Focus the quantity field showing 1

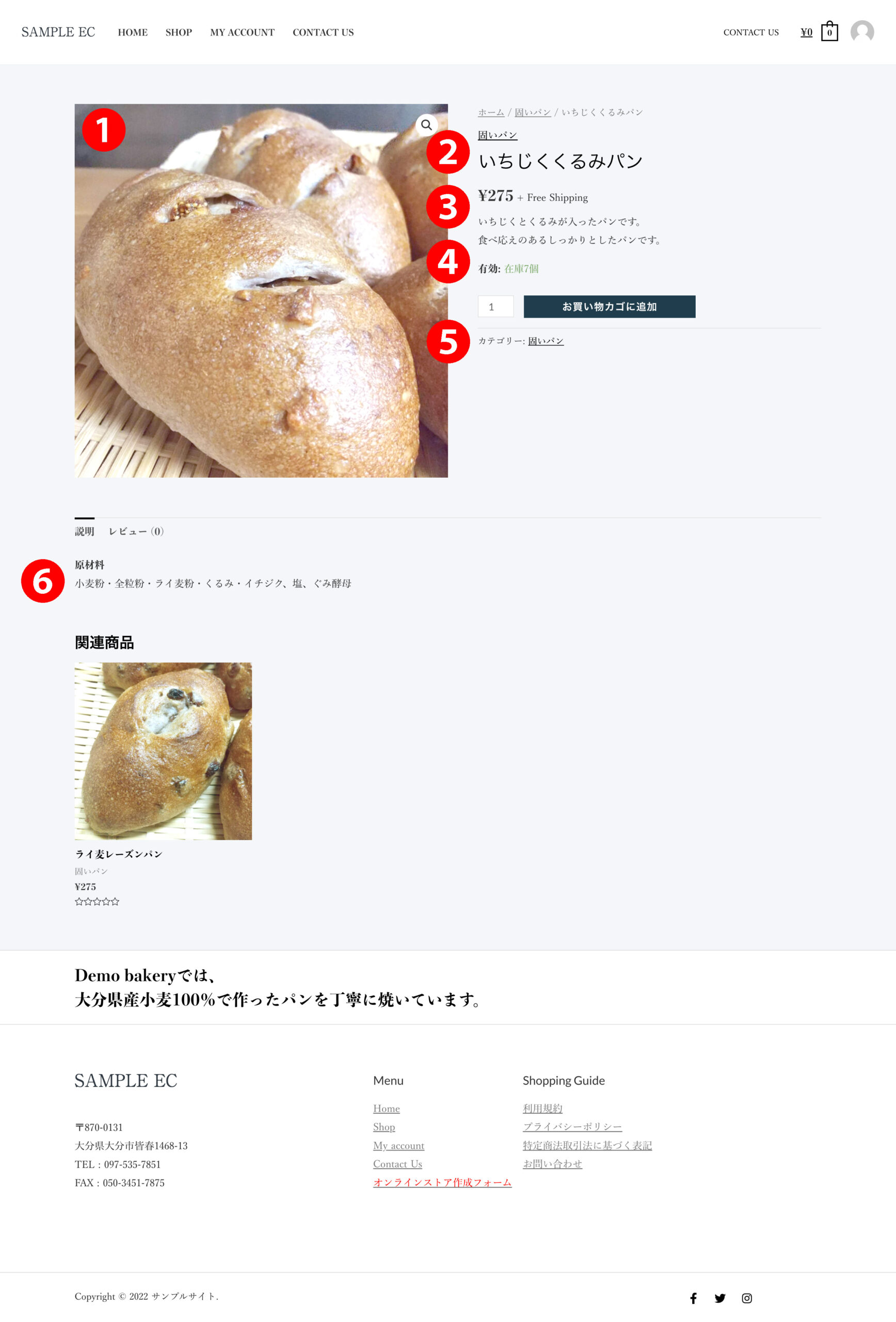[x=495, y=307]
